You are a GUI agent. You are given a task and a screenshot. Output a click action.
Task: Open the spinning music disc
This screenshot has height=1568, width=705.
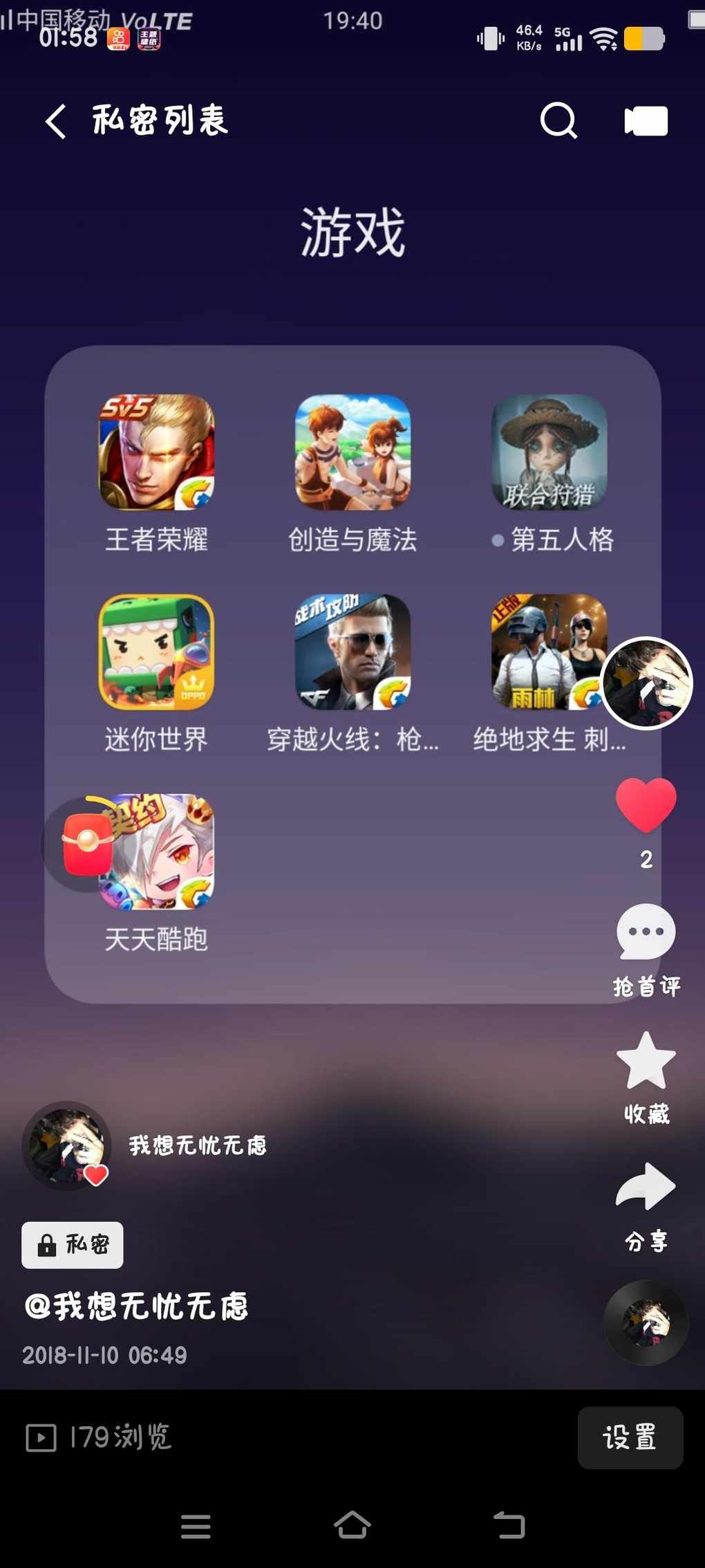point(646,1322)
